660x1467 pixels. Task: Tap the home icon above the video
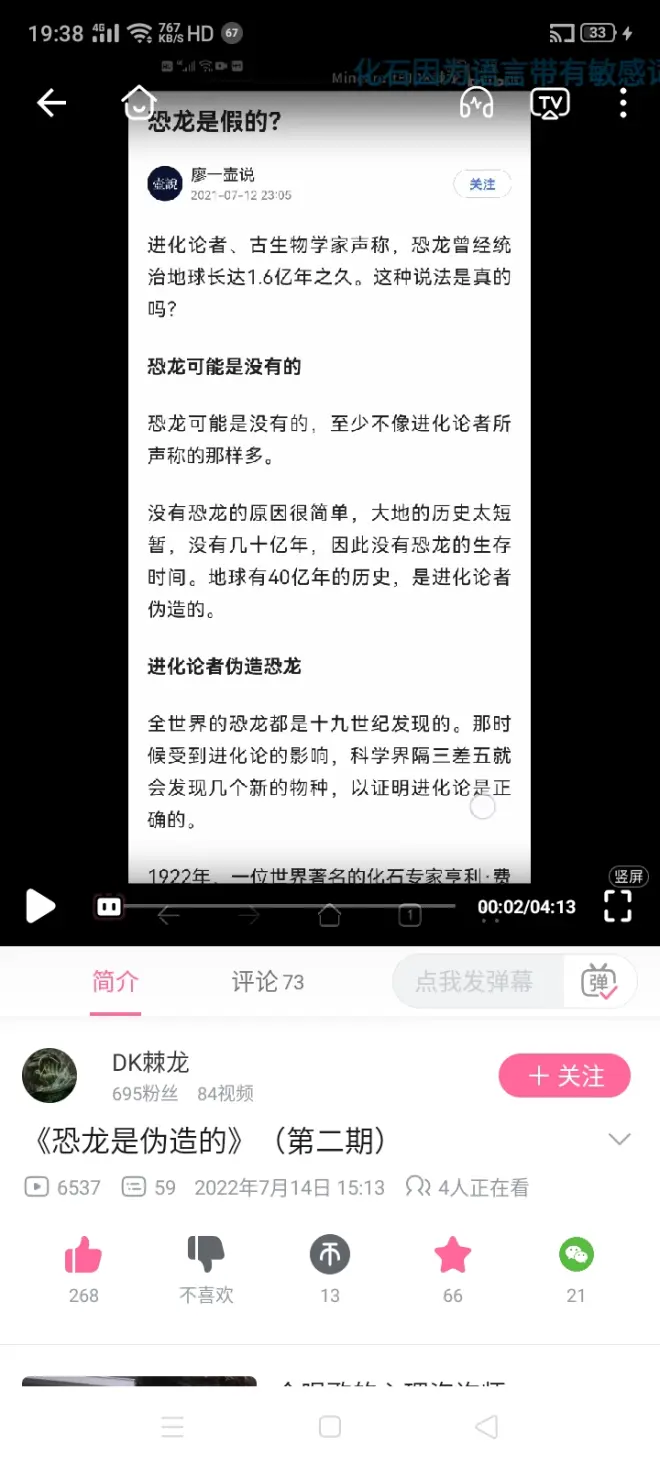tap(139, 102)
